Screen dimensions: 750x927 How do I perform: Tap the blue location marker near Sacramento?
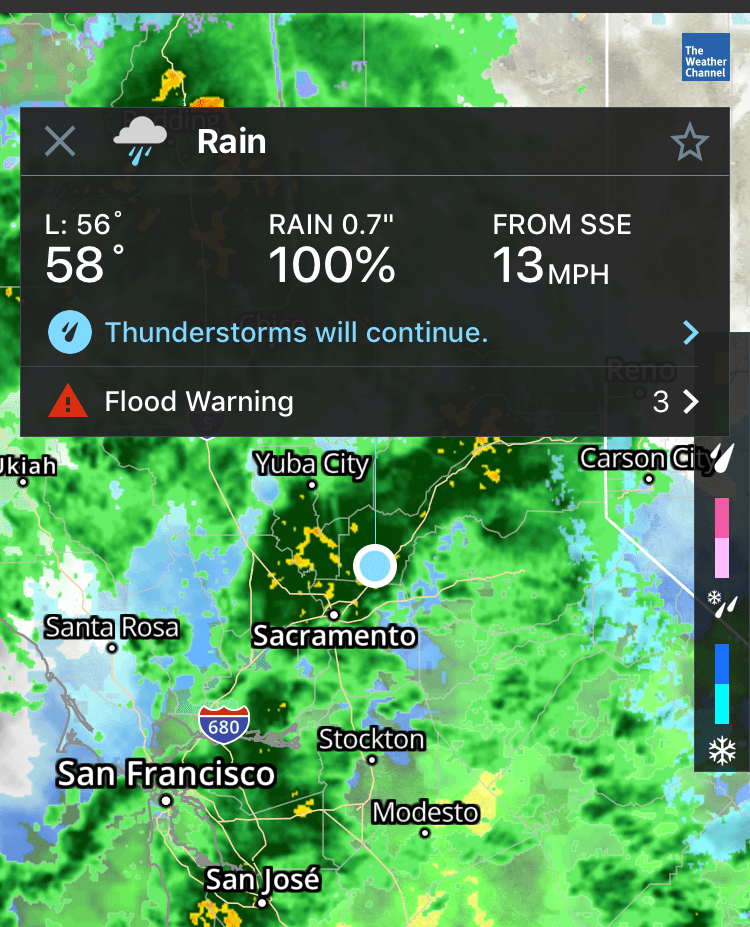pos(375,566)
